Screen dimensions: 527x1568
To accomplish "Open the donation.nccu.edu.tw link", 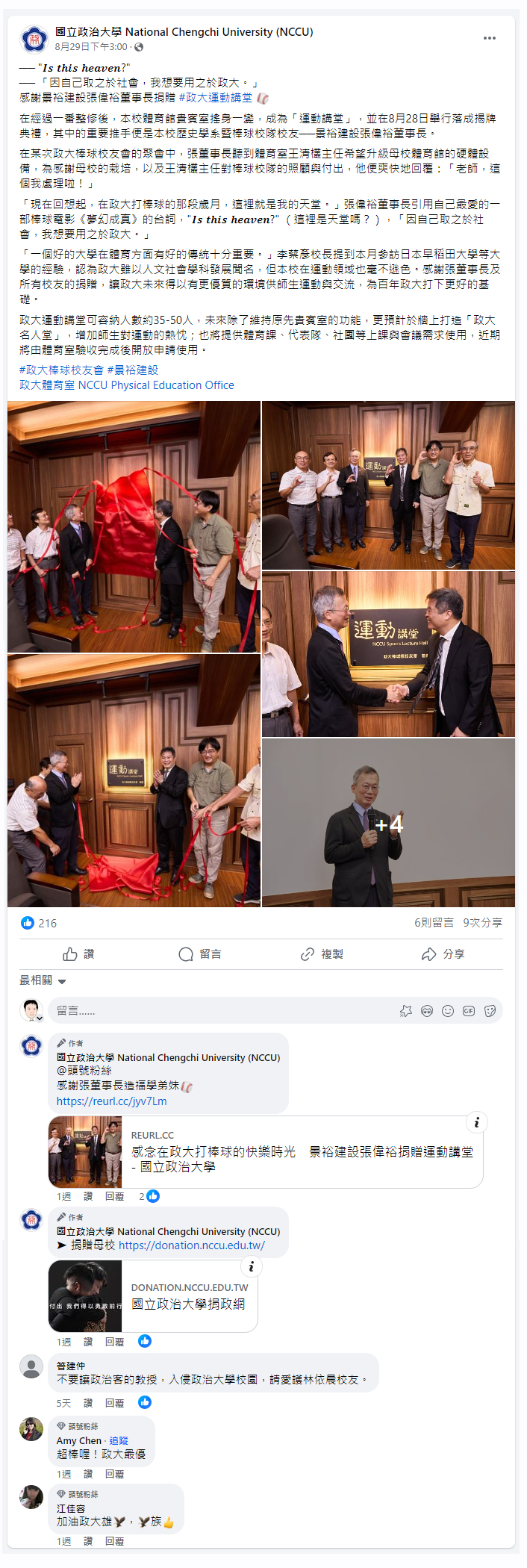I will point(191,1245).
